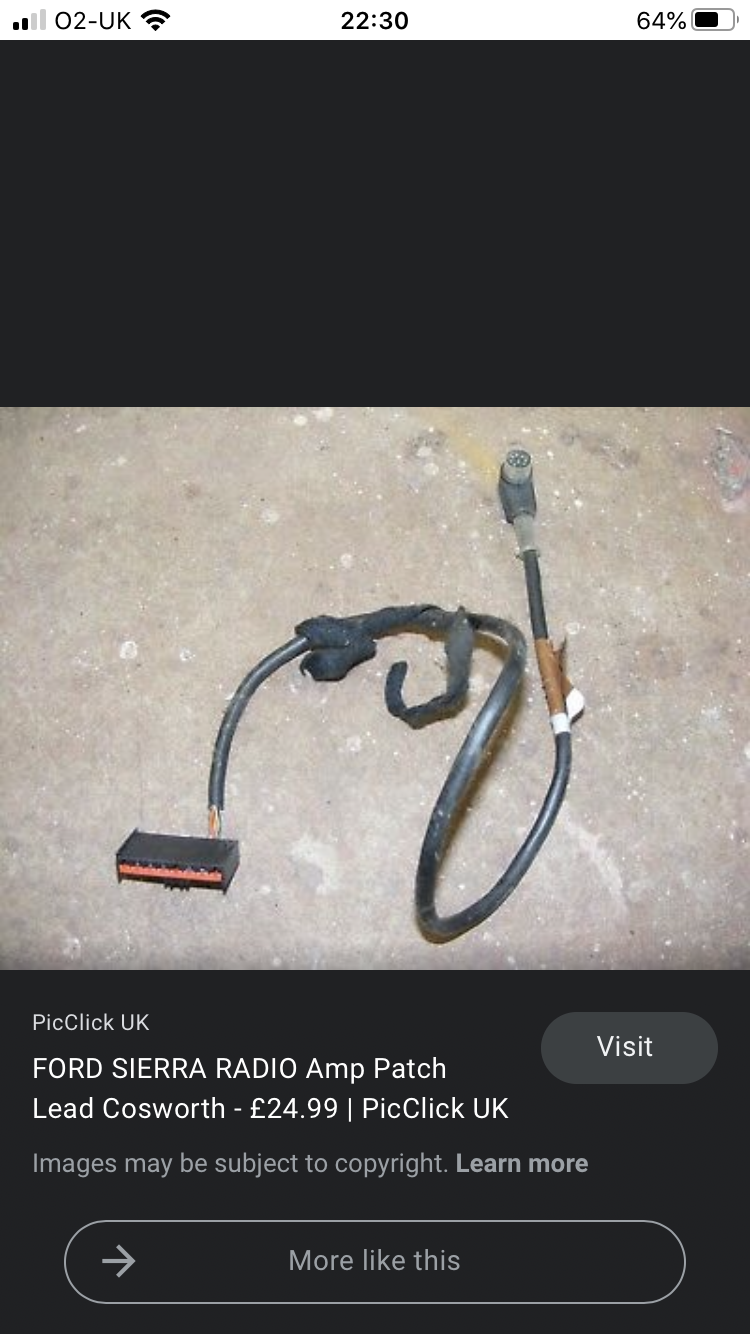The width and height of the screenshot is (750, 1334).
Task: Tap the Visit button
Action: coord(629,1047)
